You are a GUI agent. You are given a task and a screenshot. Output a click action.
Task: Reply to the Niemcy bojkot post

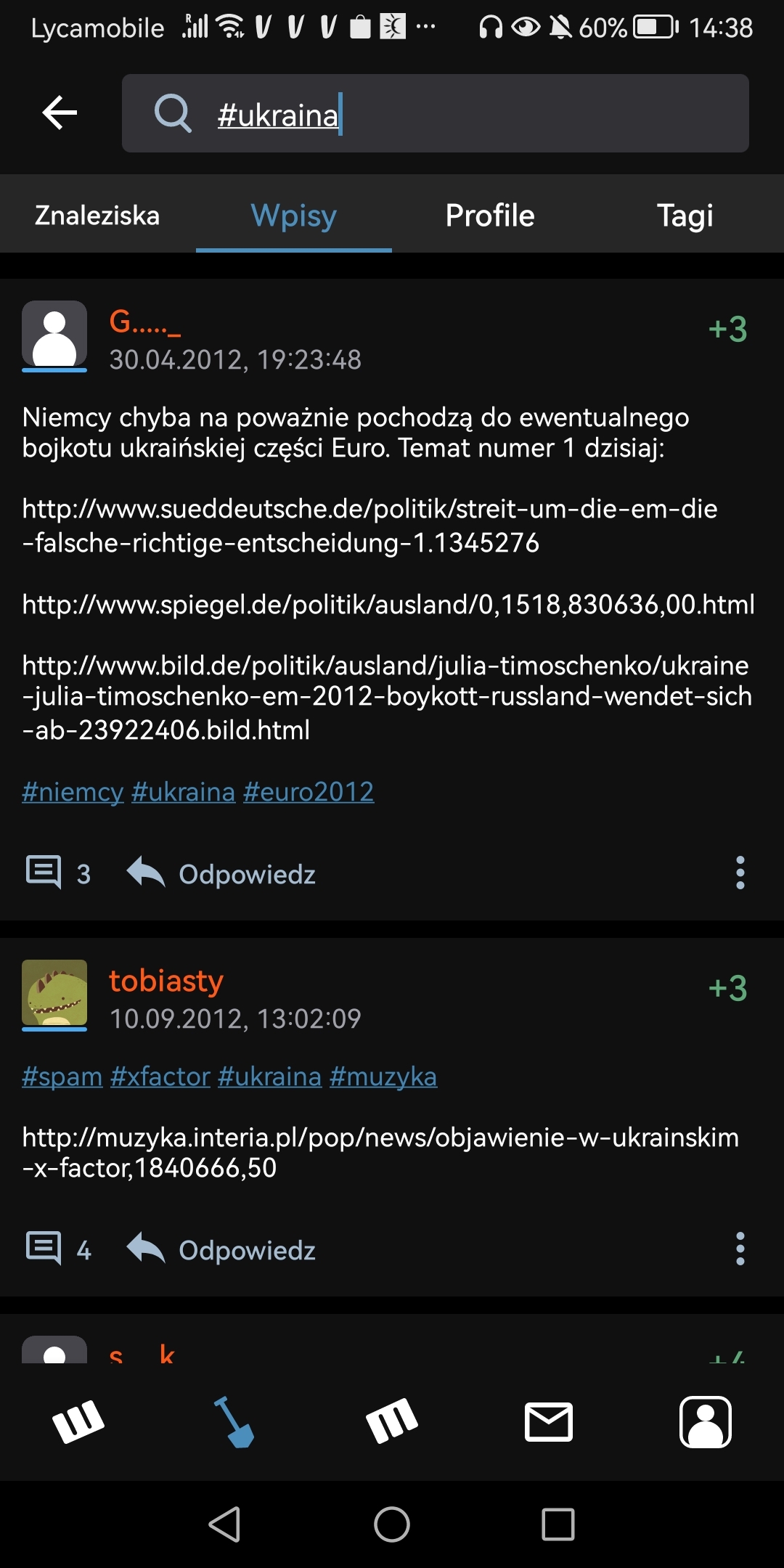coord(221,873)
